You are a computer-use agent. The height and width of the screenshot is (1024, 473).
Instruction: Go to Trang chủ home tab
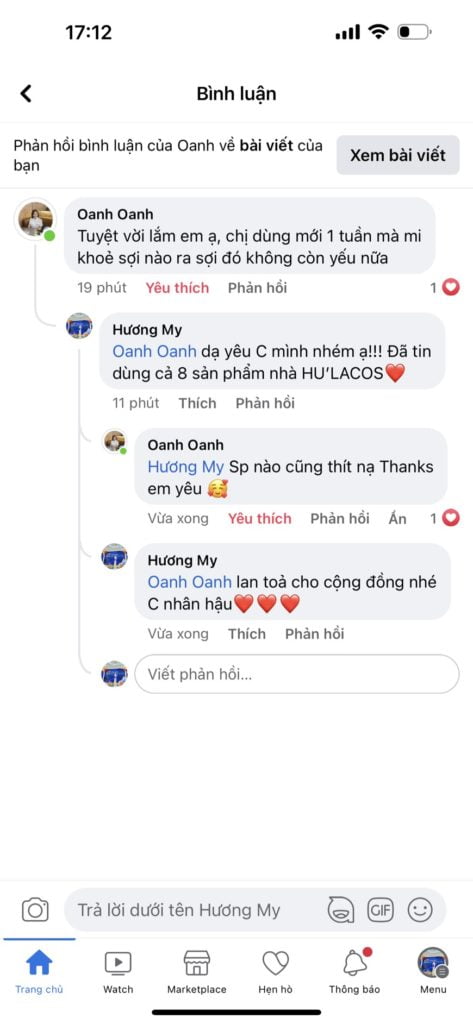[39, 972]
